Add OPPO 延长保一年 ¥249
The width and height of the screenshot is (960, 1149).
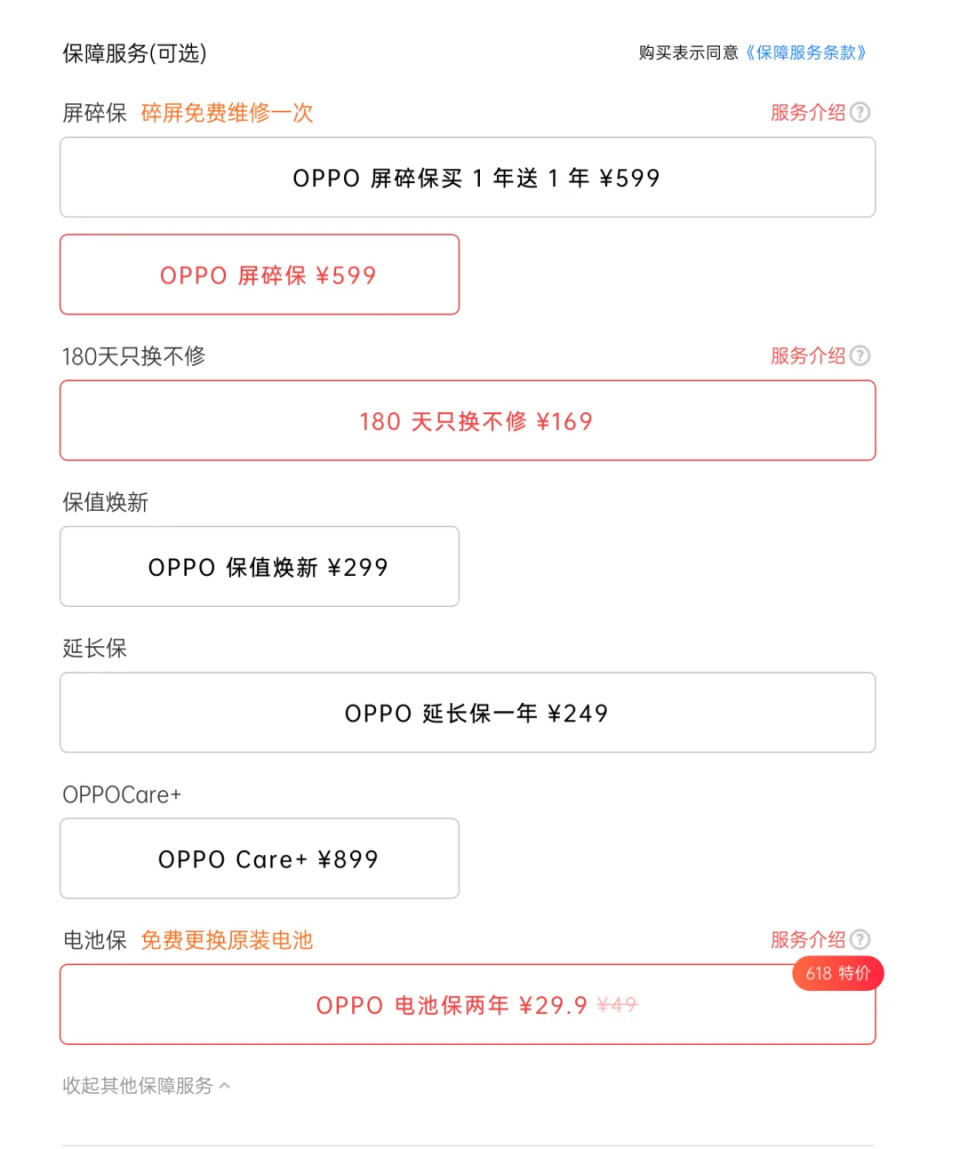pos(467,713)
